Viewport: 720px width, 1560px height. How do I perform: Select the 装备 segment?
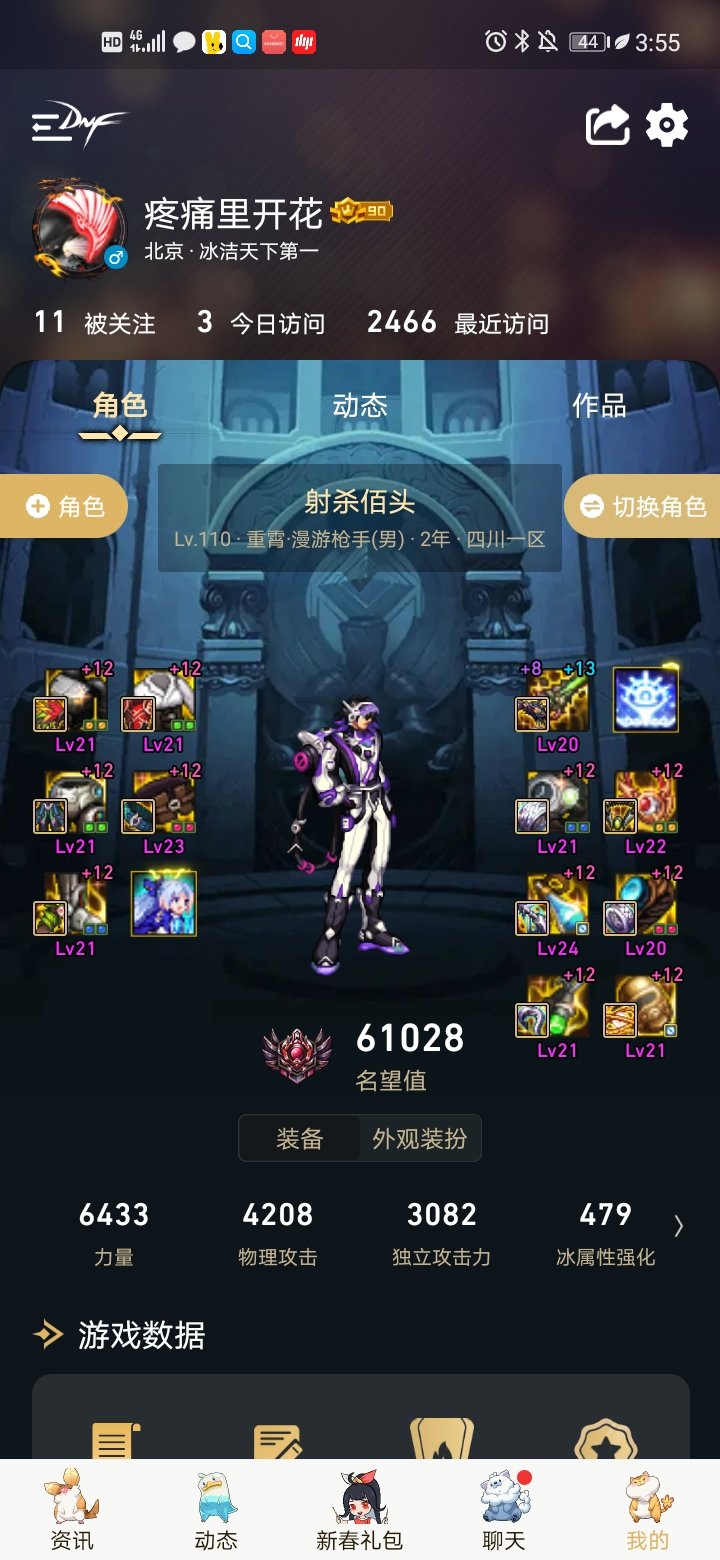tap(299, 1138)
